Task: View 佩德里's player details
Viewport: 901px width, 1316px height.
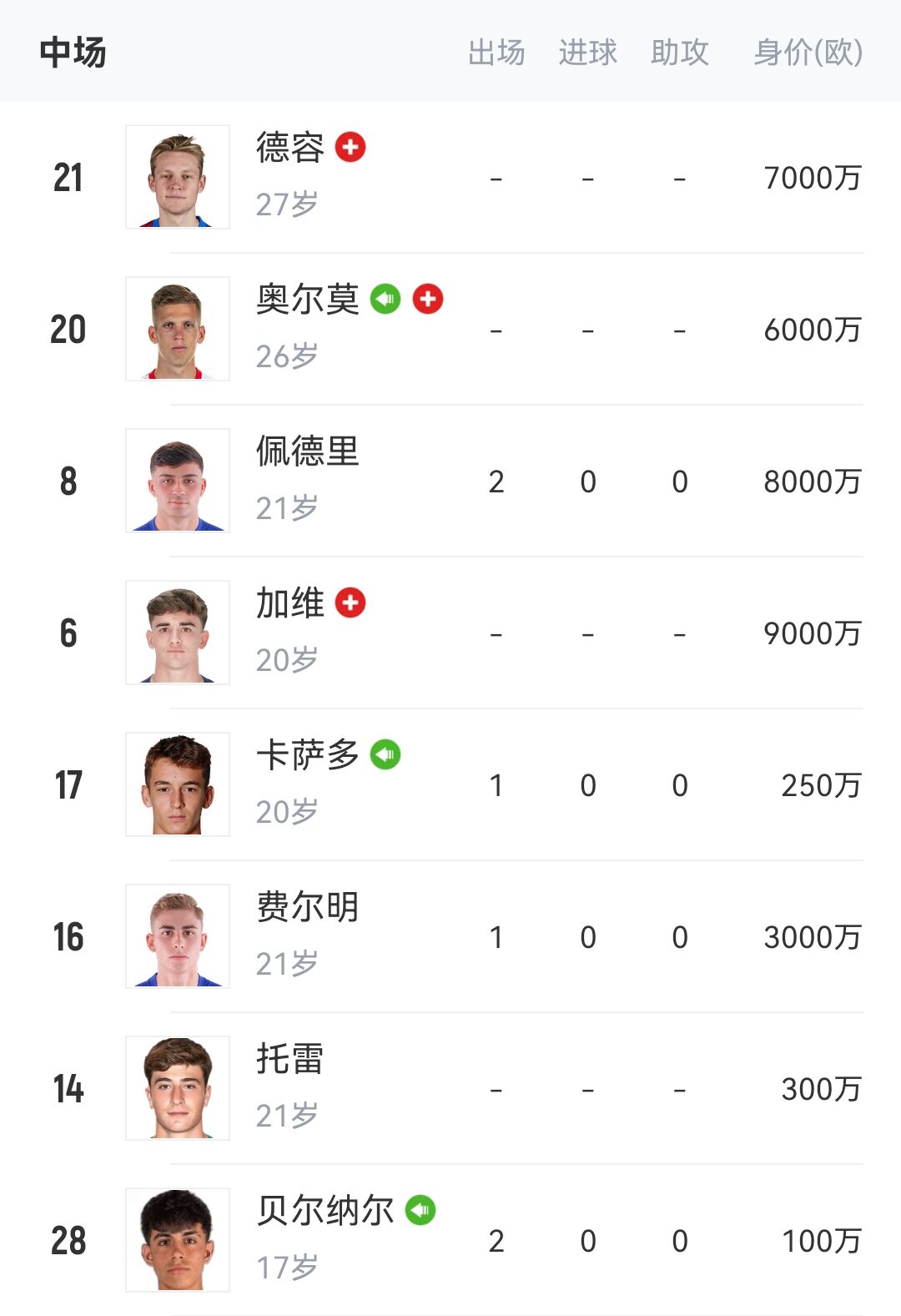Action: point(450,481)
